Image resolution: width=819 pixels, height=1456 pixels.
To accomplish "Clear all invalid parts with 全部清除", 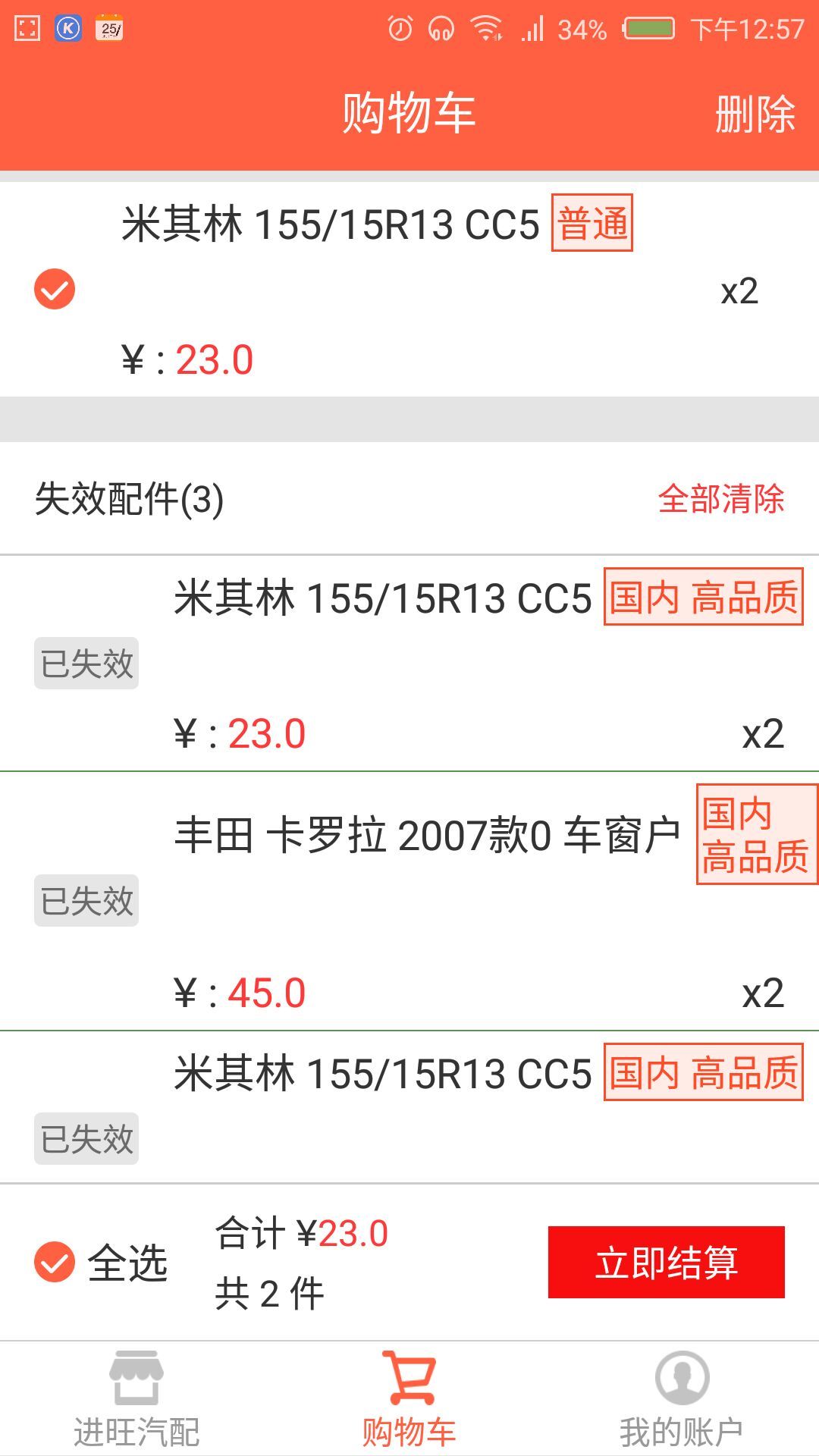I will 720,499.
